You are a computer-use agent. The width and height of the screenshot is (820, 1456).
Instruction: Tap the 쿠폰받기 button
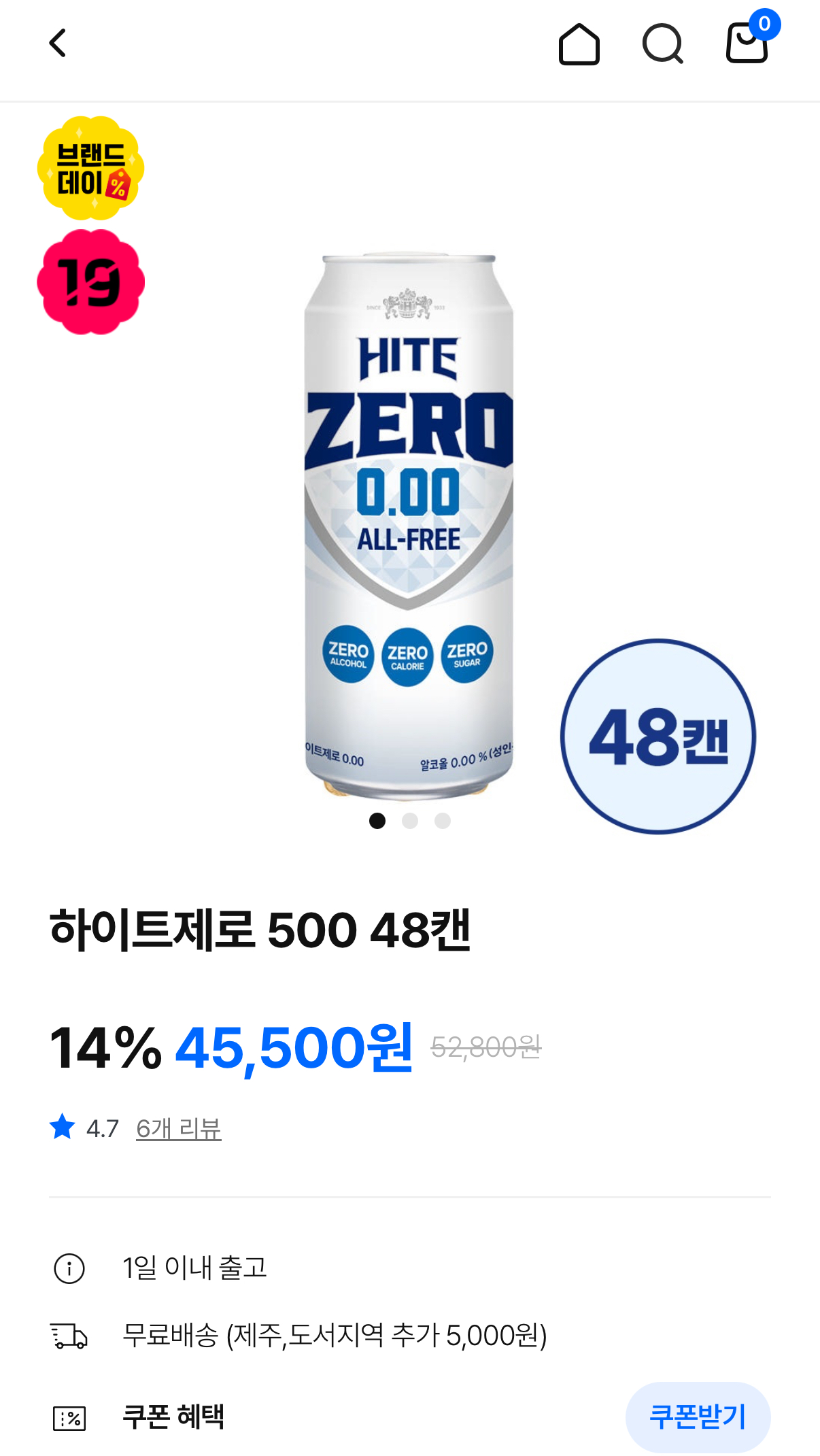698,1417
